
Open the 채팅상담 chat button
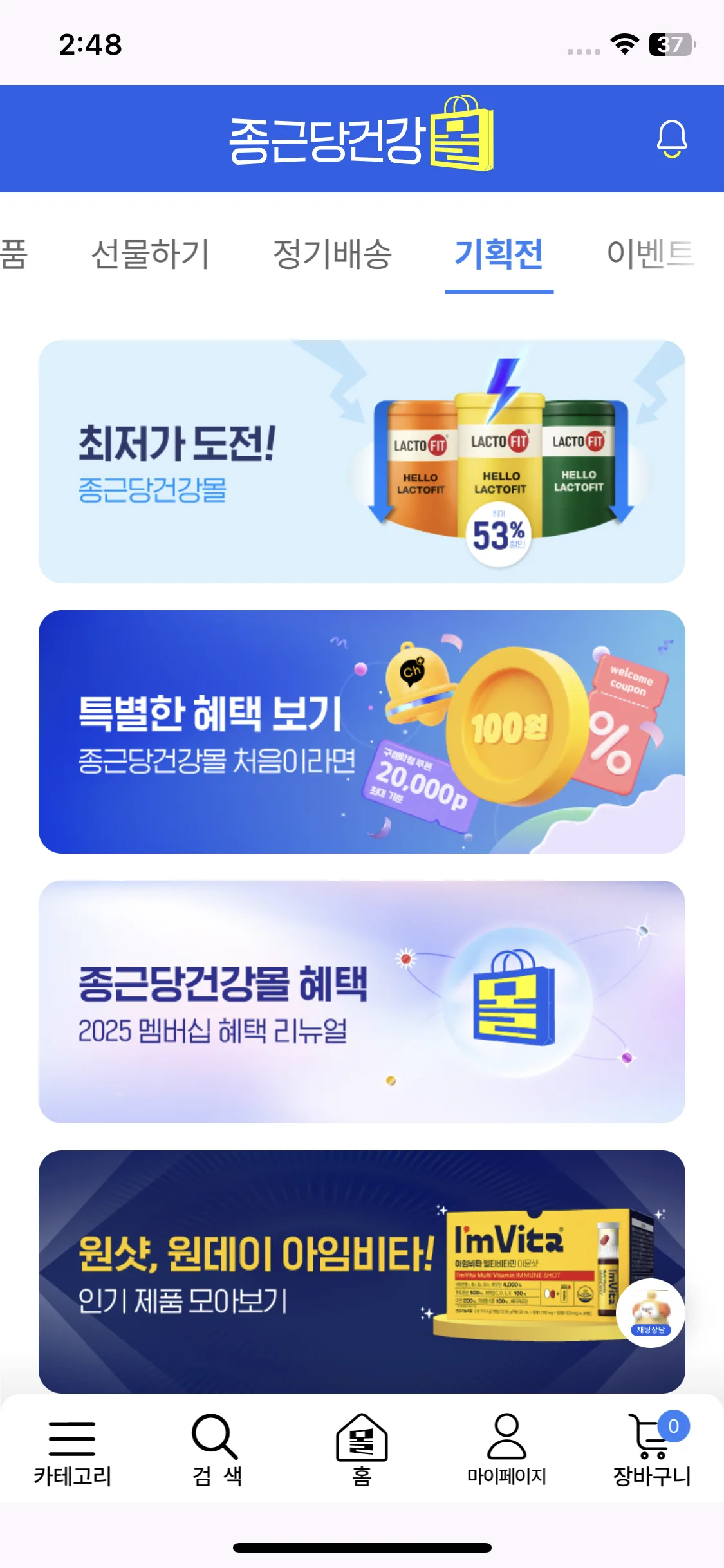[650, 1313]
